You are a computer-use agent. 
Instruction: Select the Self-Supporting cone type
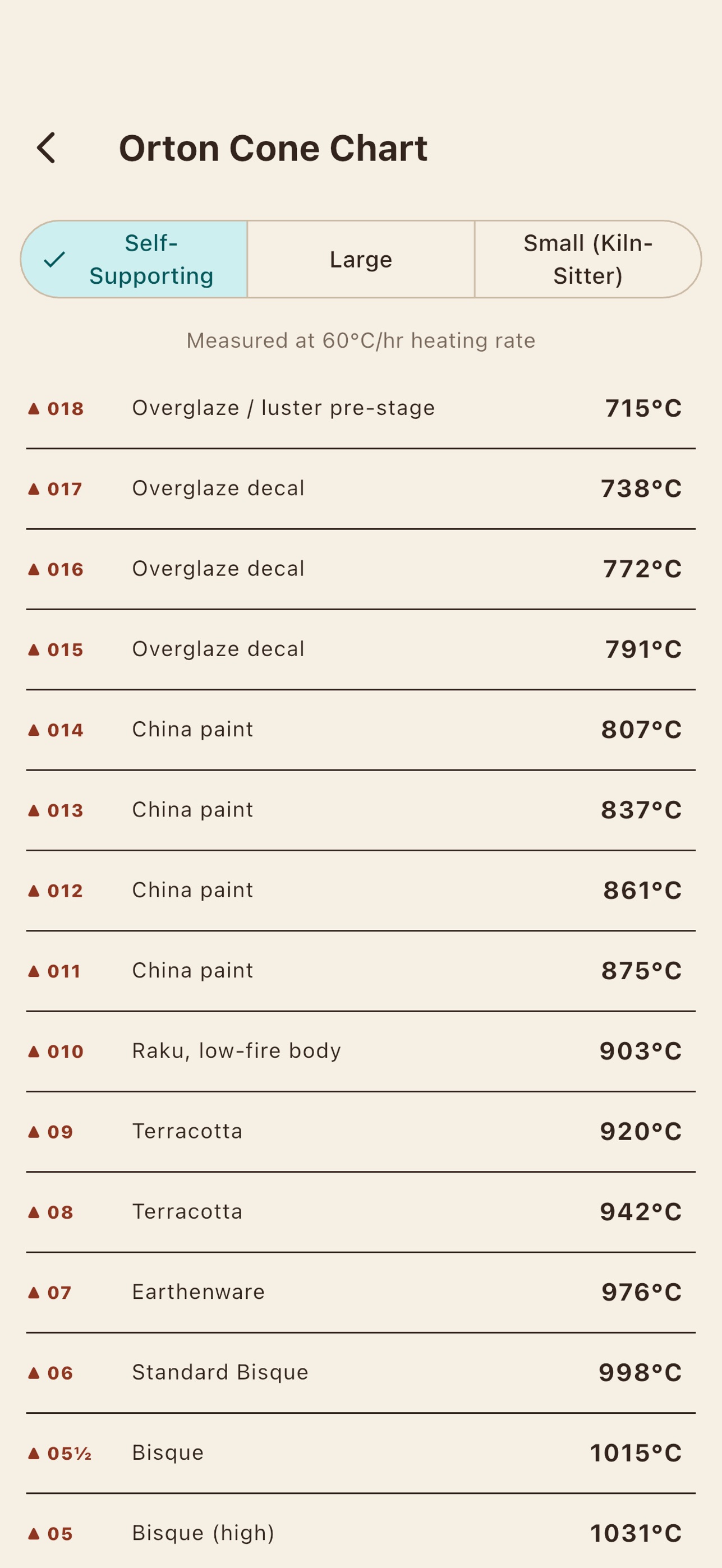click(x=134, y=259)
